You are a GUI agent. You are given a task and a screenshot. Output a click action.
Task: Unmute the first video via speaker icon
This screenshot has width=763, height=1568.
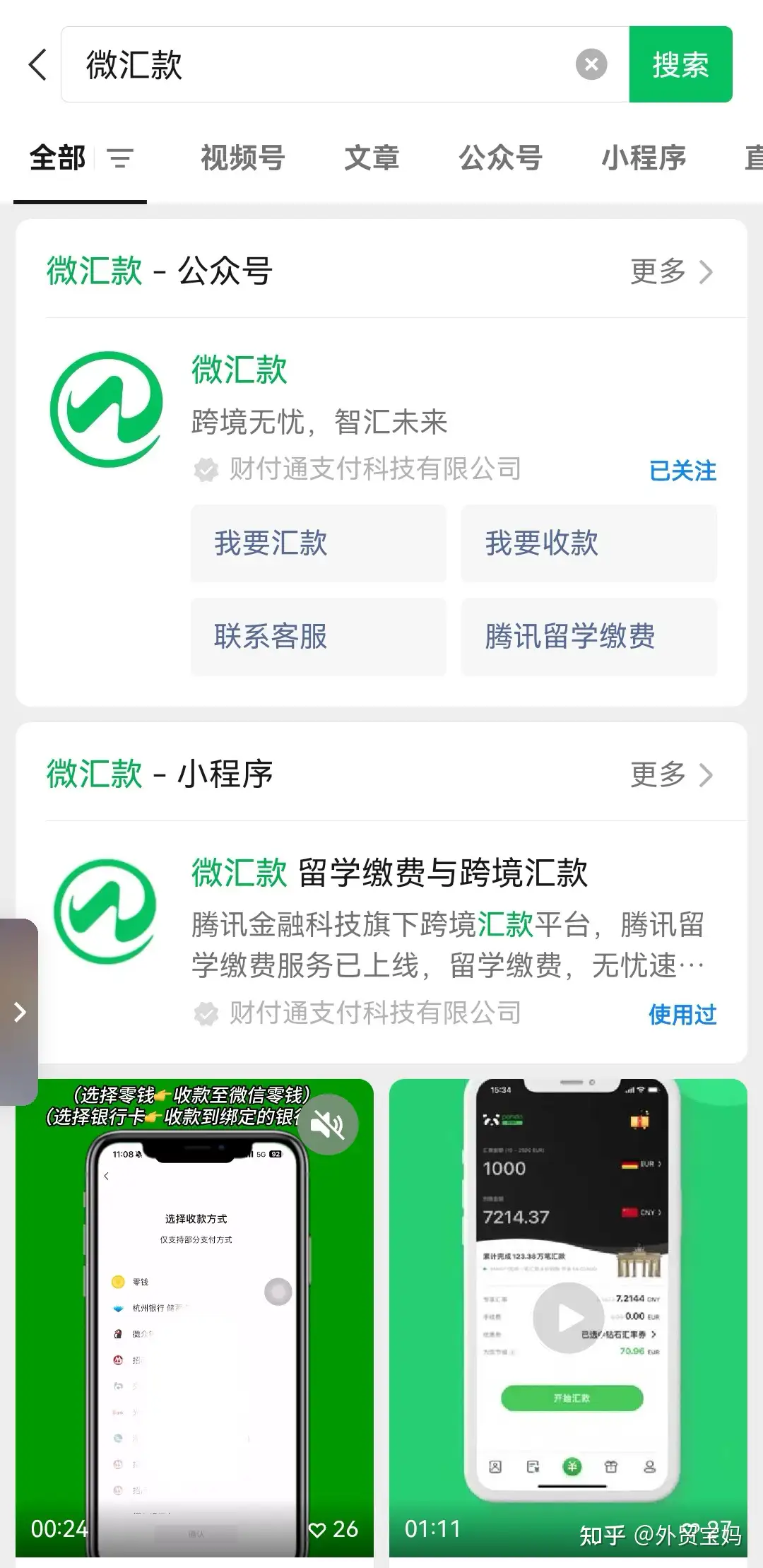pyautogui.click(x=326, y=1125)
